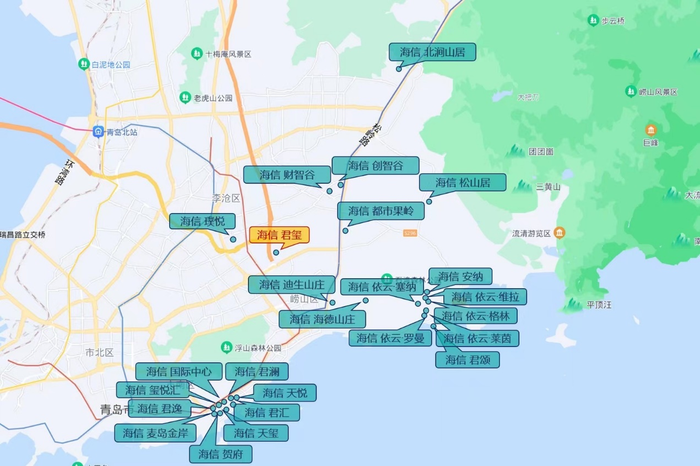
Task: Open the 海信 依云 罗曼 marker
Action: point(388,338)
